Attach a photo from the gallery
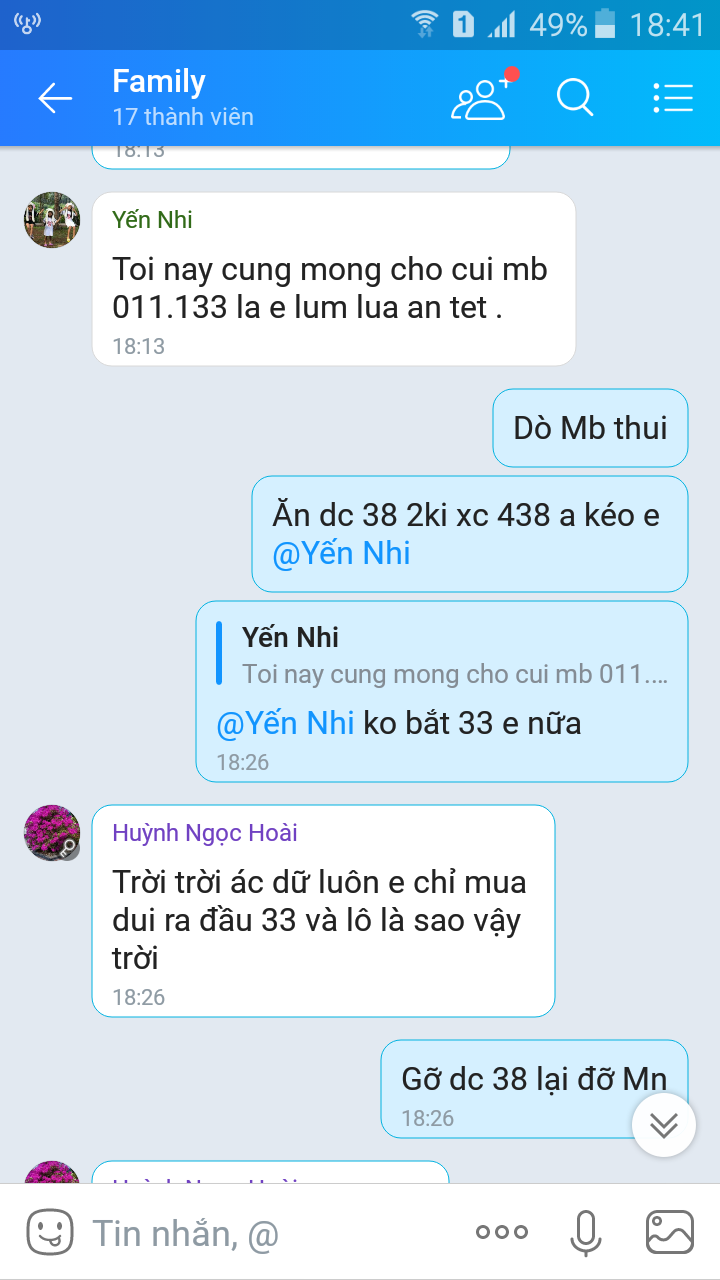The width and height of the screenshot is (720, 1280). point(669,1233)
